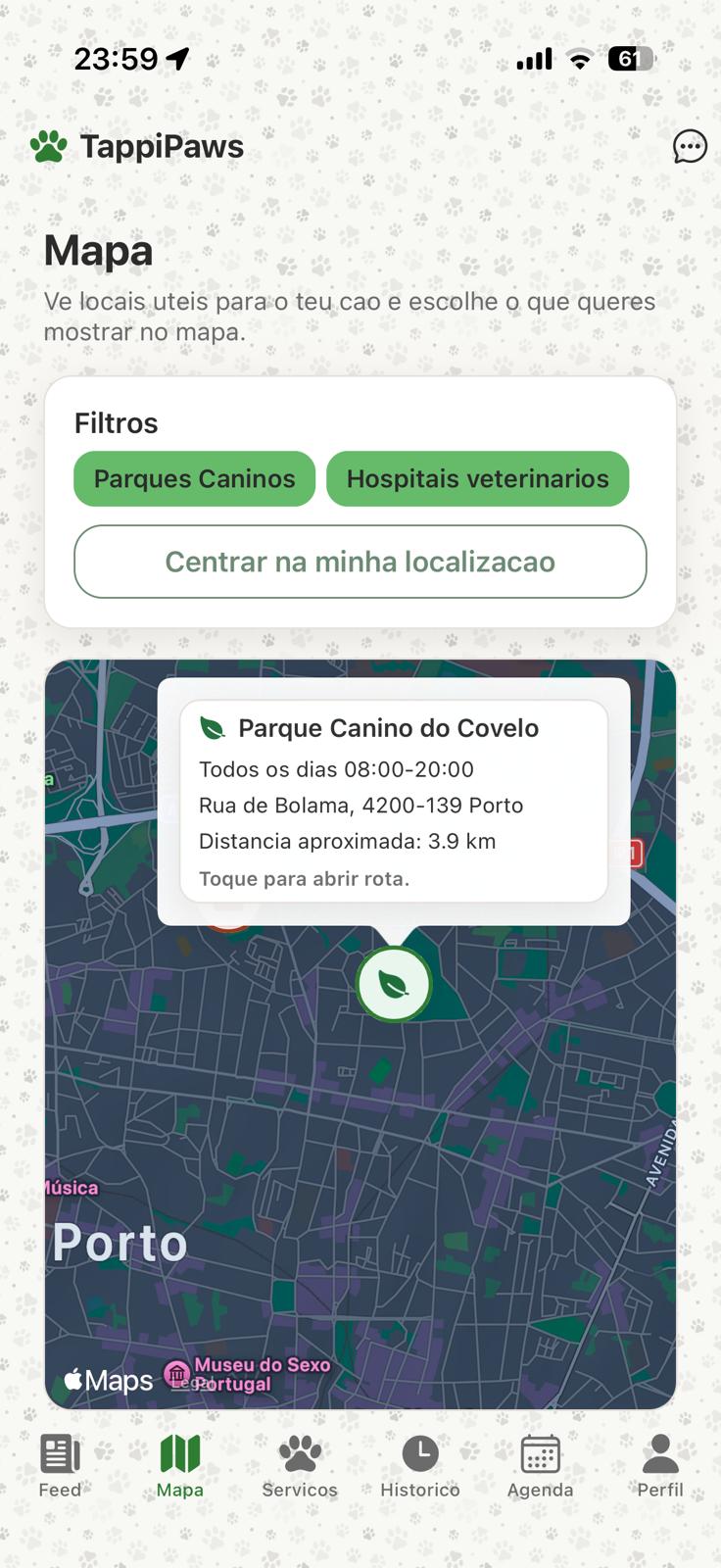
Task: Tap the Wi-Fi indicator in status bar
Action: coord(580,59)
